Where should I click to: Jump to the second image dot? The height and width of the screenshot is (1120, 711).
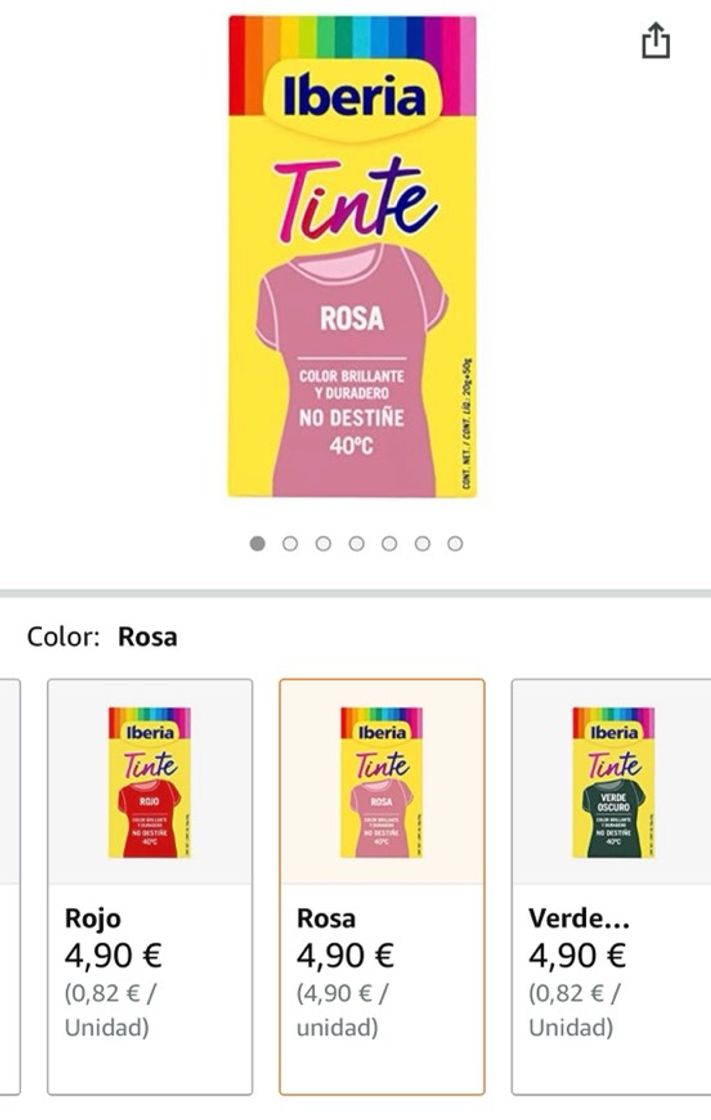[x=290, y=544]
